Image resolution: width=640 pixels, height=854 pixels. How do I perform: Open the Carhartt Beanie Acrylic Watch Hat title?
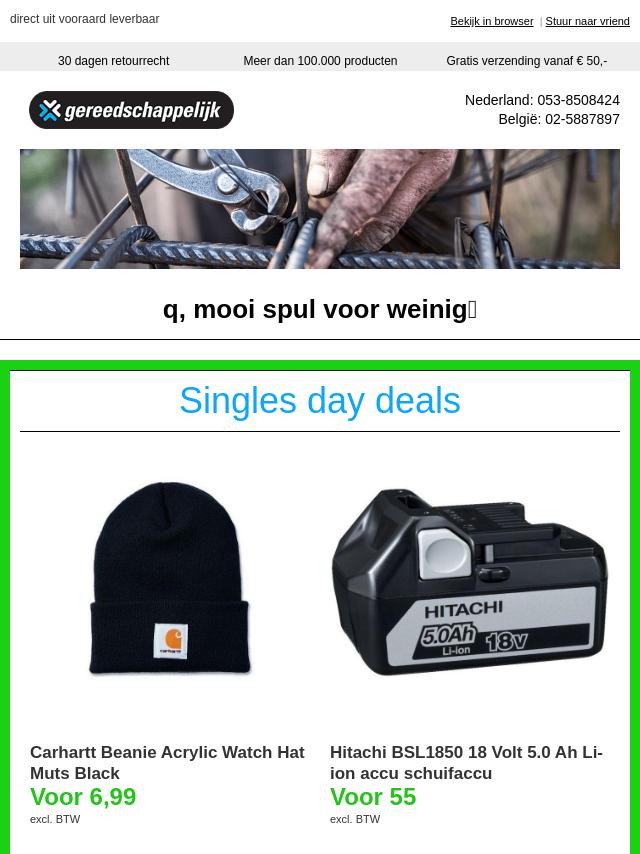point(167,762)
